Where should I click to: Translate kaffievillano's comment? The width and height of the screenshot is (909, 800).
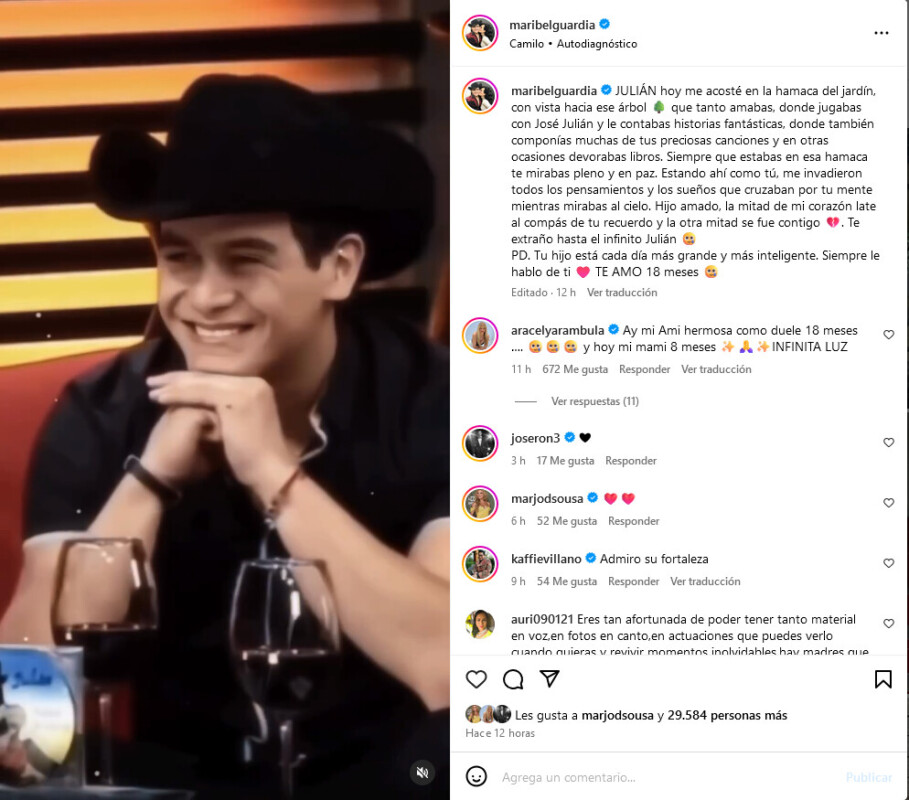coord(705,581)
